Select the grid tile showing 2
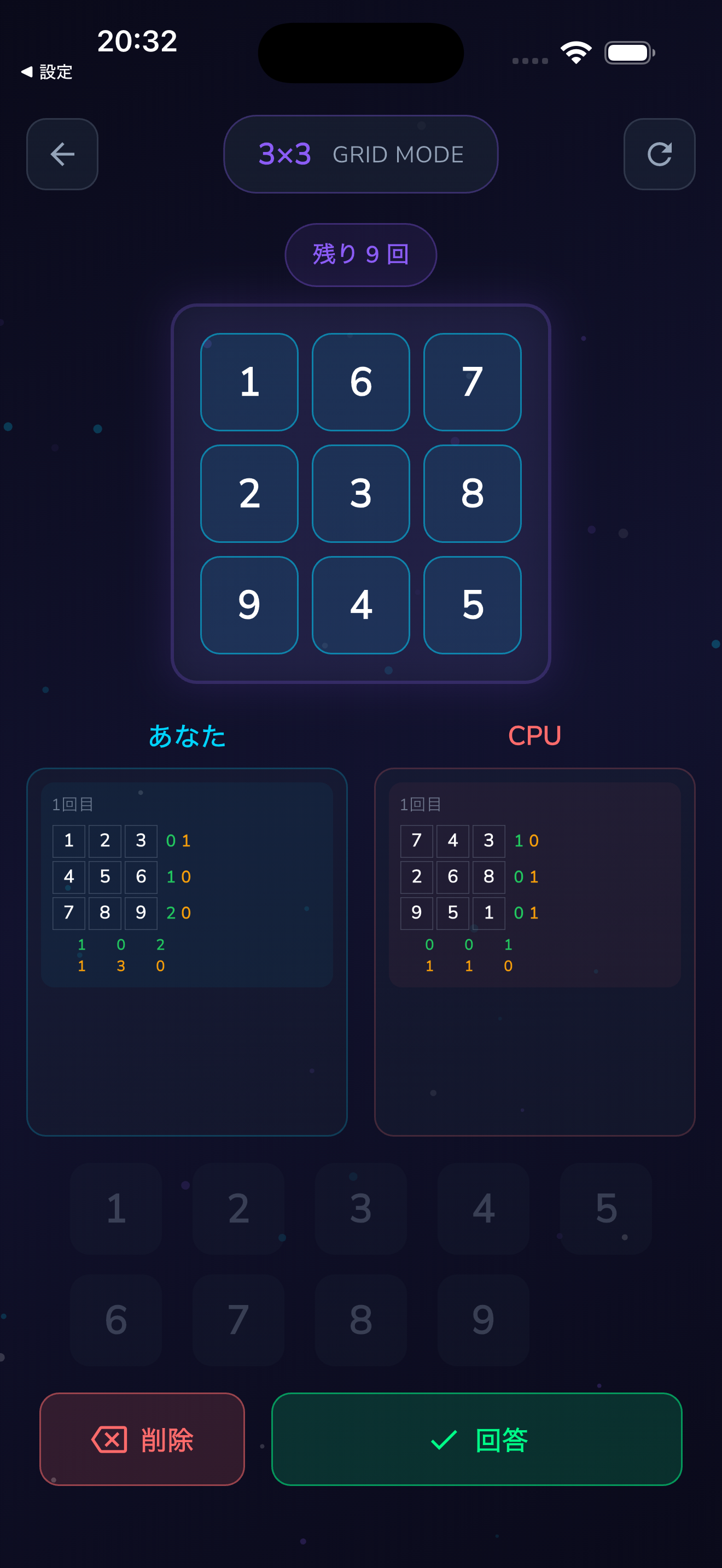The height and width of the screenshot is (1568, 722). tap(249, 493)
